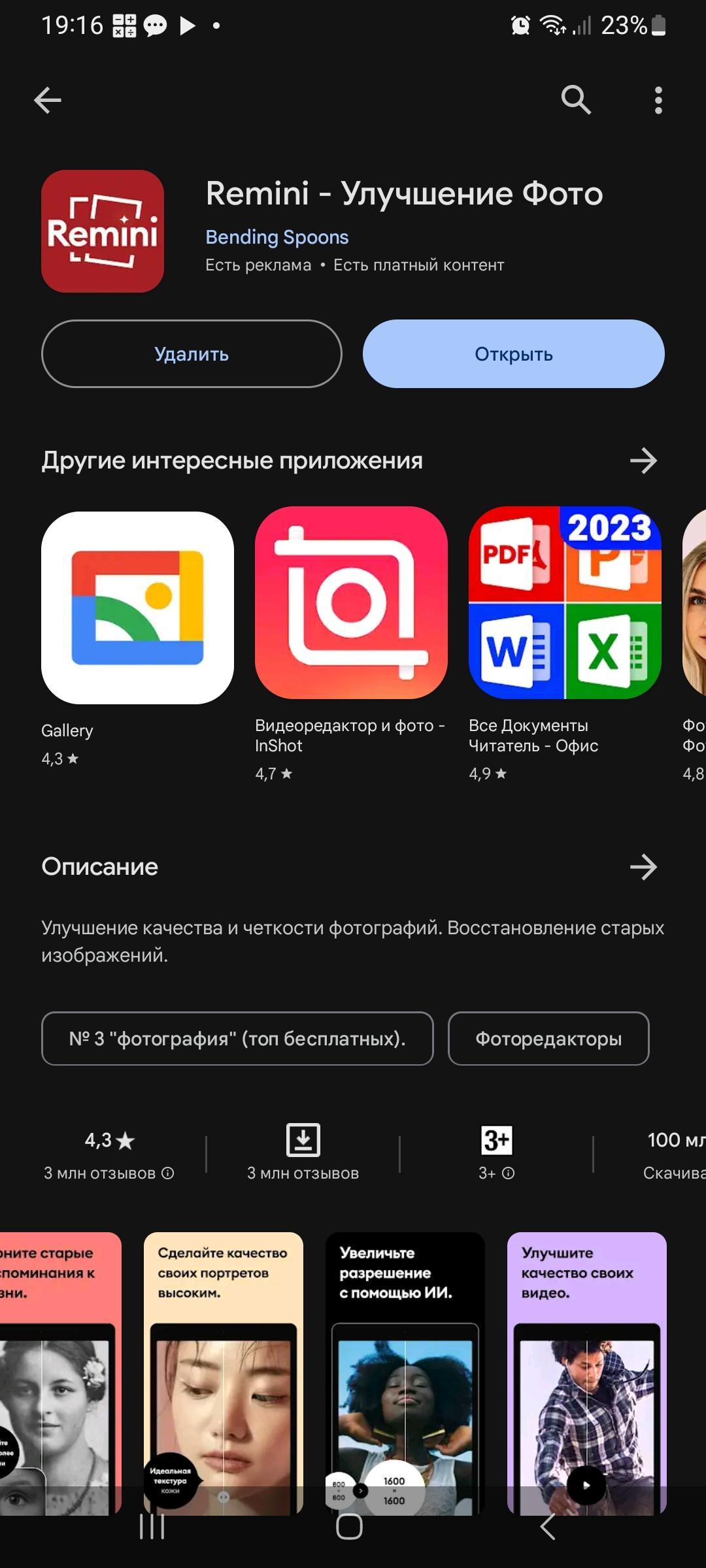Open developer Bending Spoons page
The image size is (706, 1568).
[x=277, y=237]
